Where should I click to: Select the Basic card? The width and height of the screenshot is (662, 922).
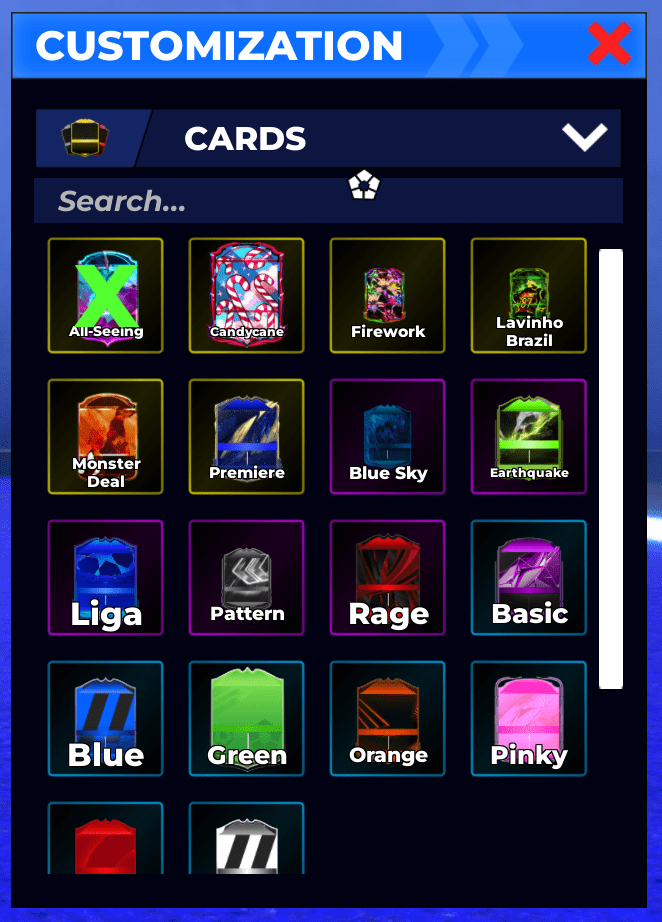pos(528,577)
